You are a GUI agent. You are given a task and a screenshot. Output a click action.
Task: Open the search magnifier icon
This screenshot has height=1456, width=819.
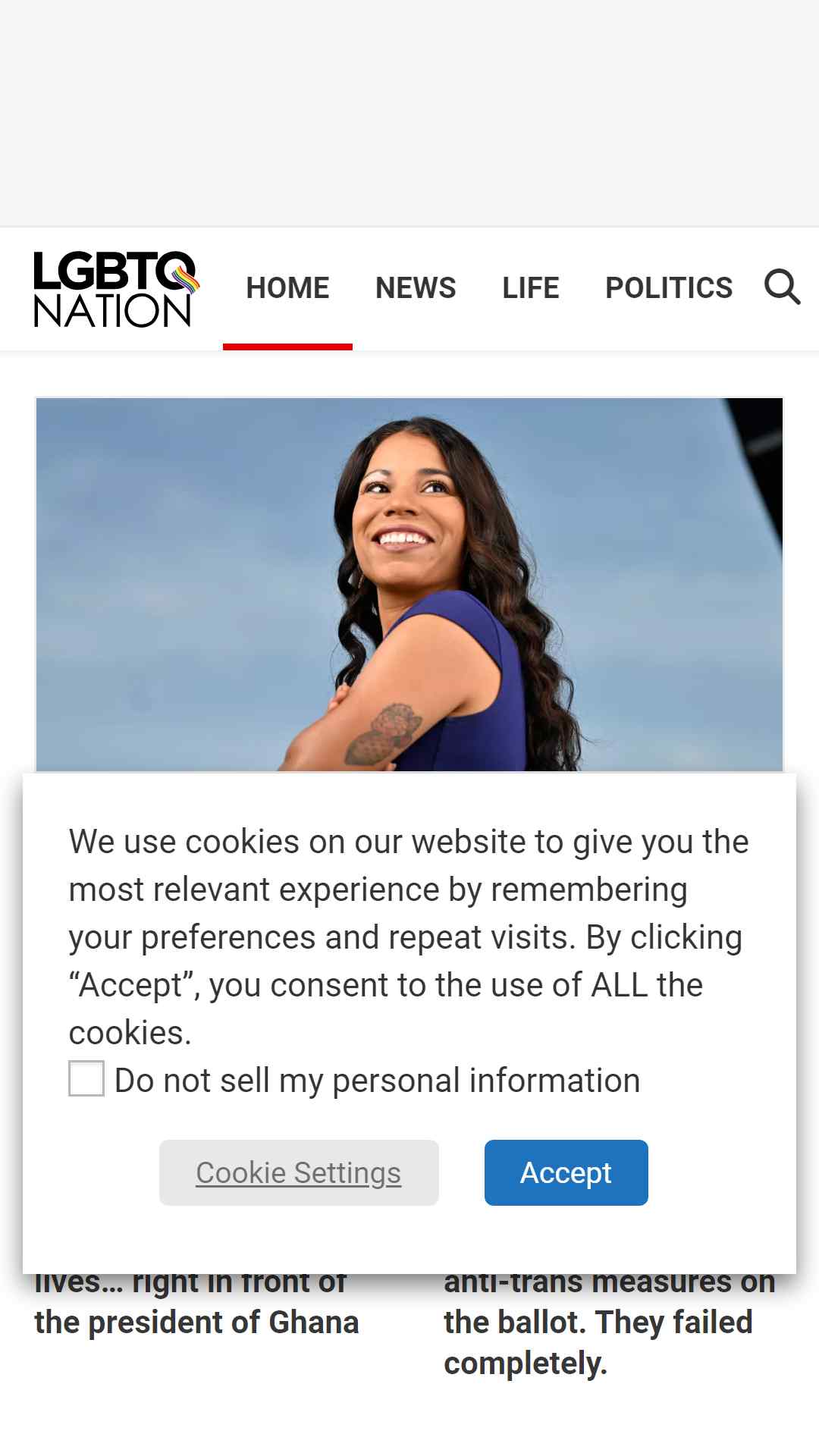coord(782,287)
